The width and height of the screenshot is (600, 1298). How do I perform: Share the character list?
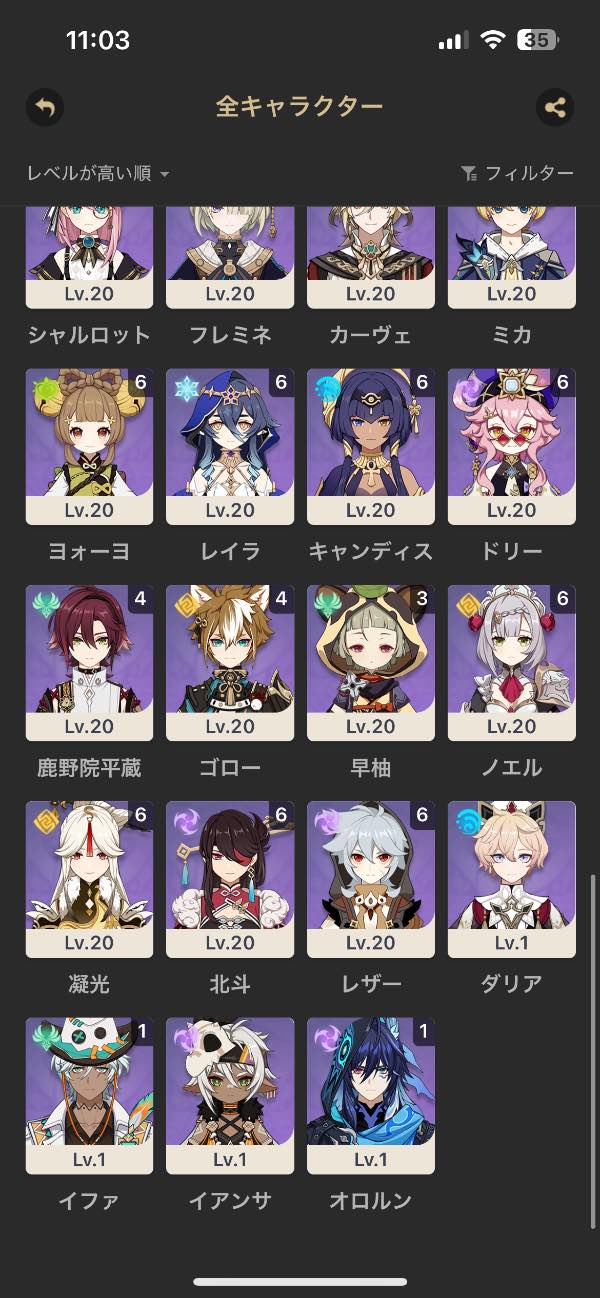tap(555, 107)
